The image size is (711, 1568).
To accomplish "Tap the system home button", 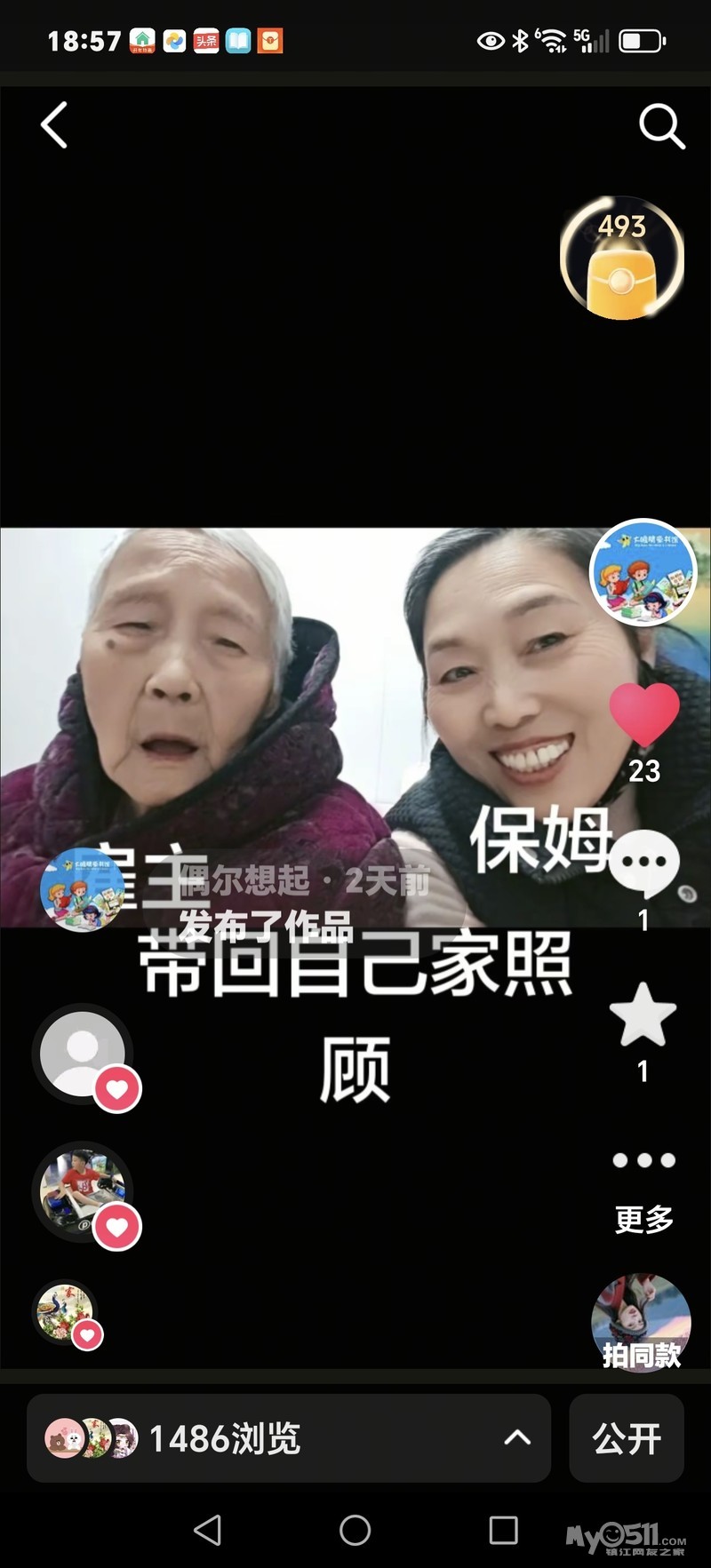I will coord(355,1530).
